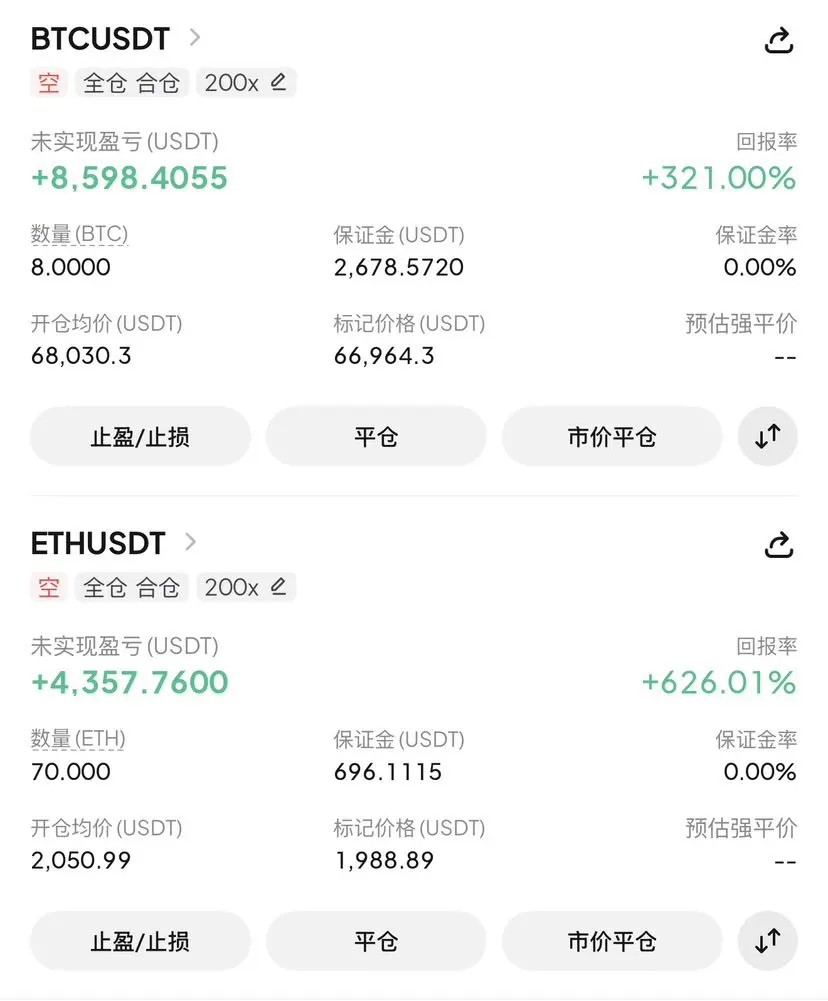Share the BTCUSDT position
This screenshot has height=1001, width=828.
(778, 40)
